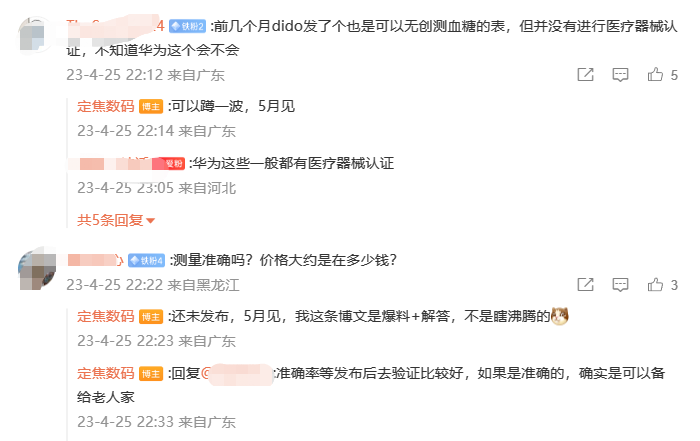Open 定焦数码 profile from 可以蹲一波 reply
700x441 pixels.
pyautogui.click(x=106, y=105)
